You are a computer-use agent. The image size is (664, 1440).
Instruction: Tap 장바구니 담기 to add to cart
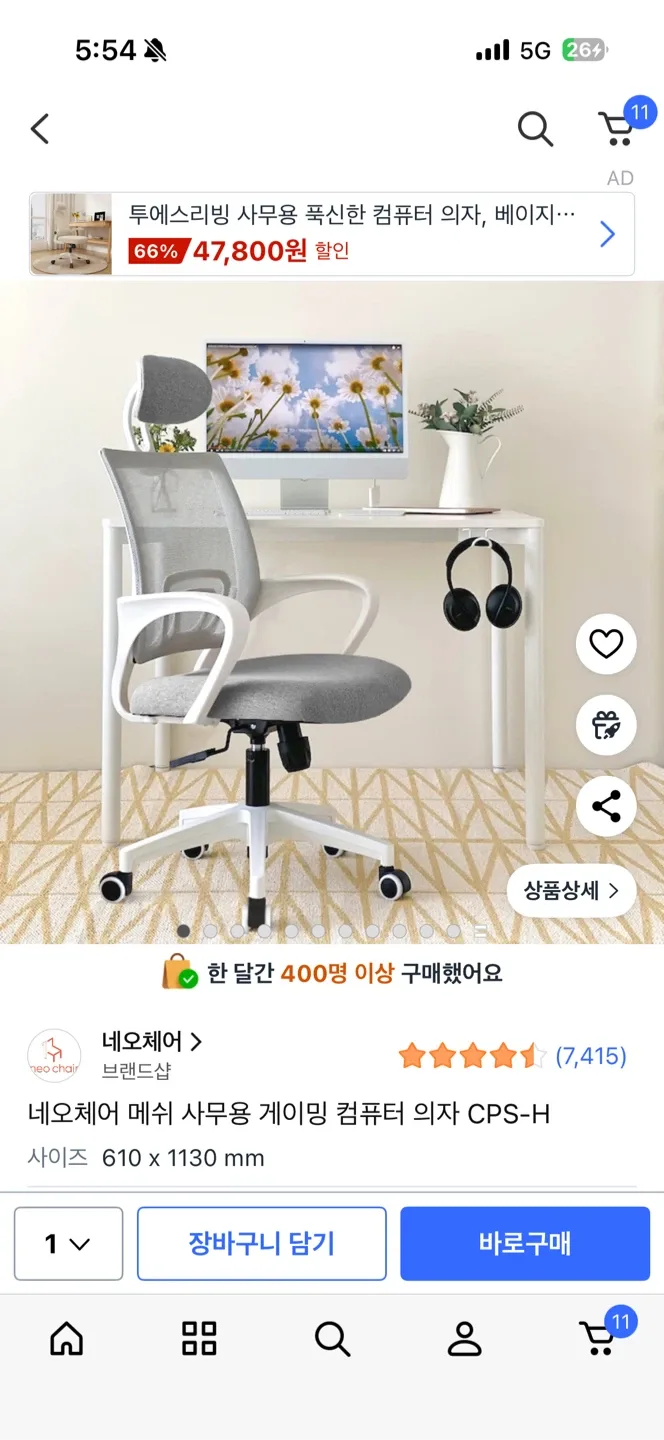point(262,1244)
